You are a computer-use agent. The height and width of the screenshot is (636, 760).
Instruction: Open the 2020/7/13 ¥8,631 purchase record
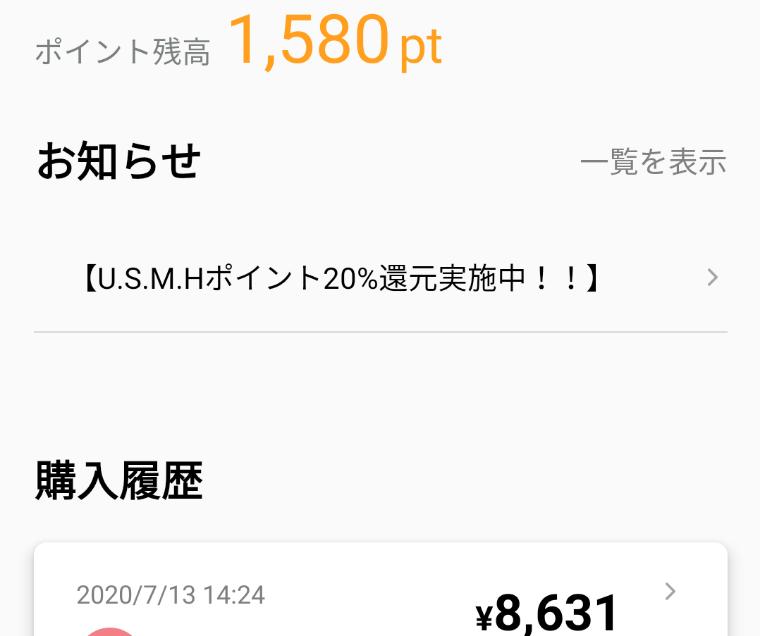[380, 600]
